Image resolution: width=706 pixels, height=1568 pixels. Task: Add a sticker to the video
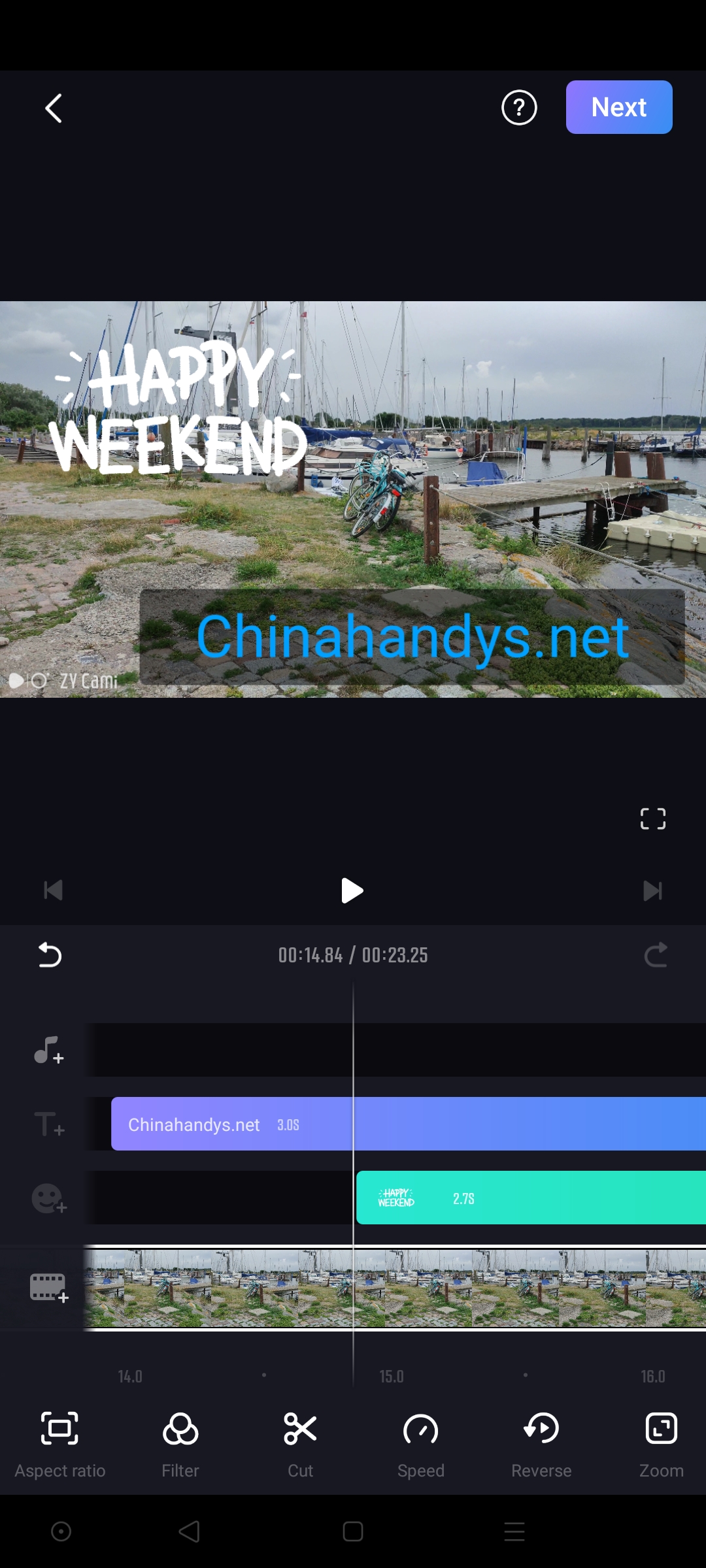[x=49, y=1199]
